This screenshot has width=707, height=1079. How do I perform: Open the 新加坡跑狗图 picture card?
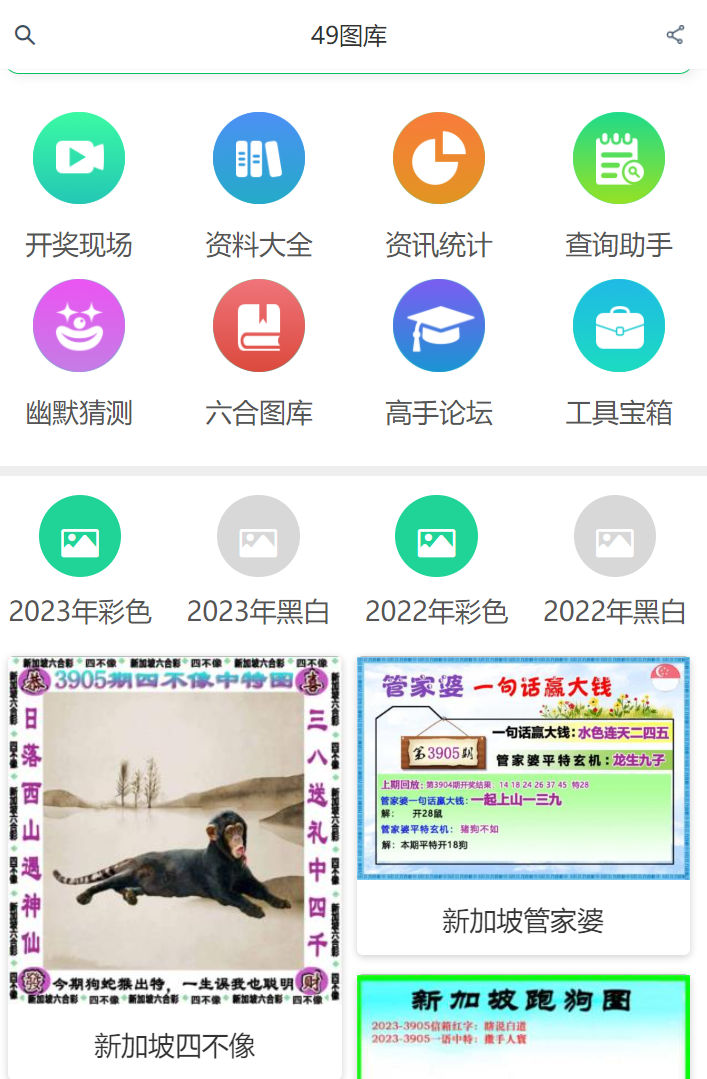523,1025
